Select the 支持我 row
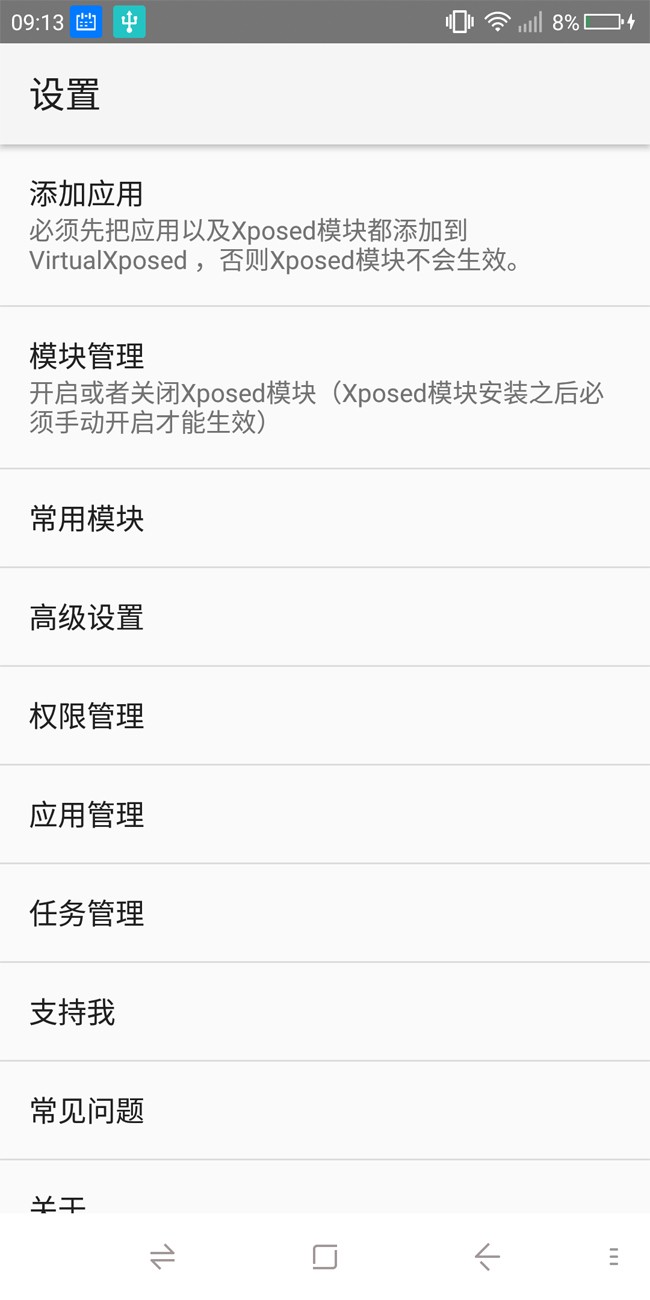 [325, 1012]
